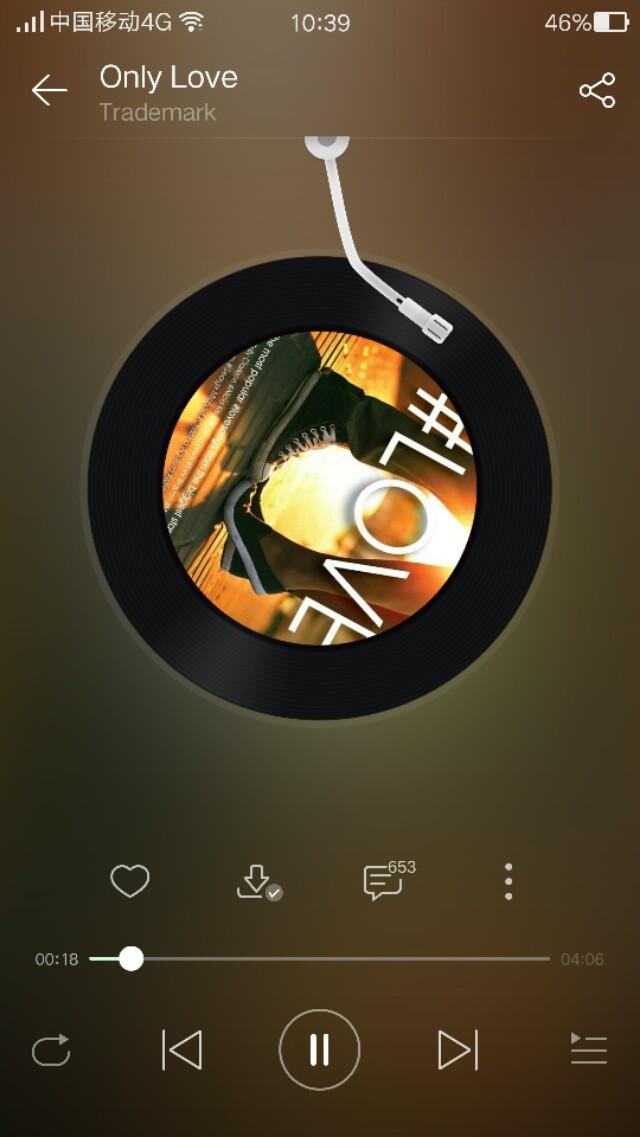
Task: Pause the current song
Action: tap(319, 1050)
